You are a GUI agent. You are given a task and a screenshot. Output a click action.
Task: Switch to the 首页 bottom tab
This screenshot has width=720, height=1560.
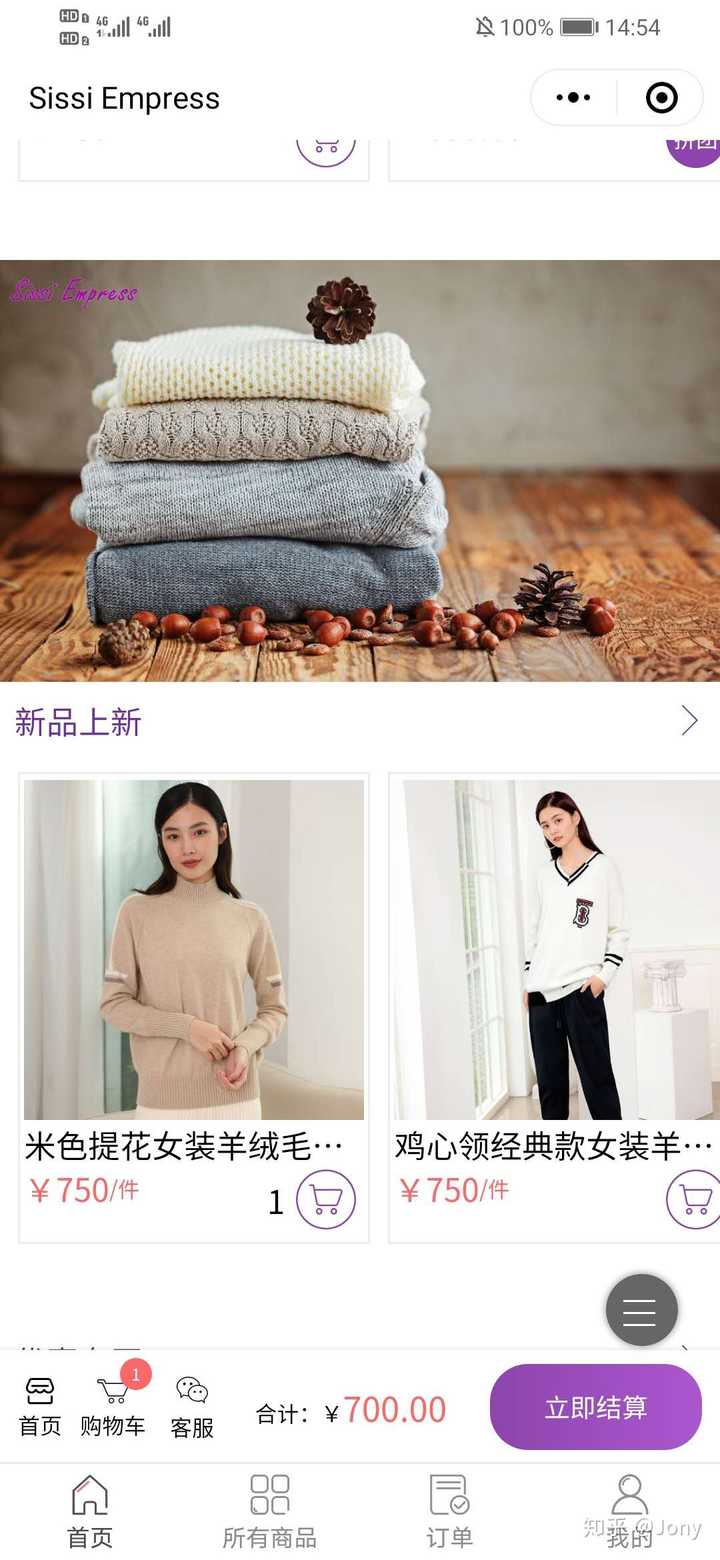point(90,1511)
